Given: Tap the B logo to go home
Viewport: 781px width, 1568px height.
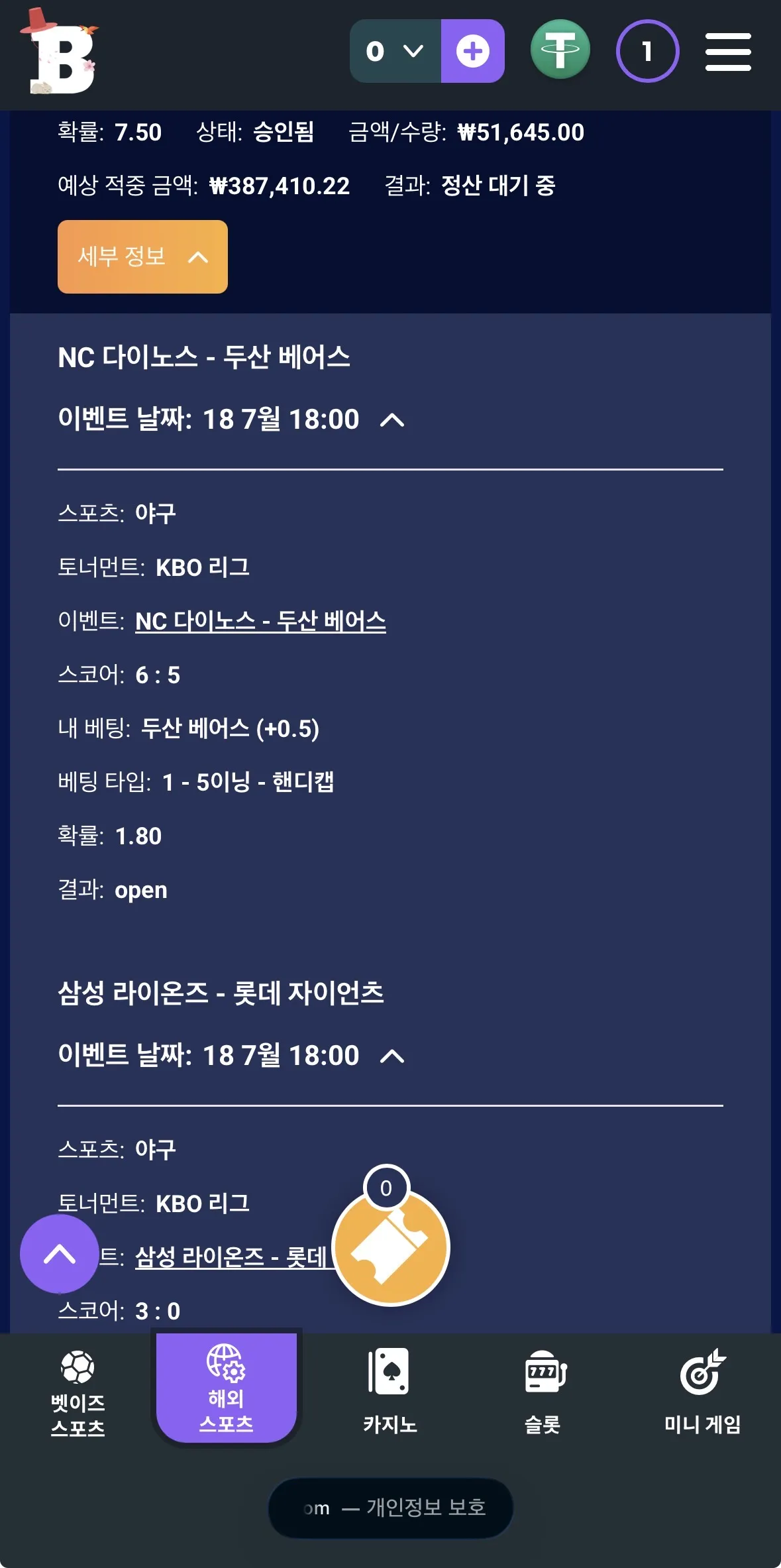Looking at the screenshot, I should coord(60,52).
